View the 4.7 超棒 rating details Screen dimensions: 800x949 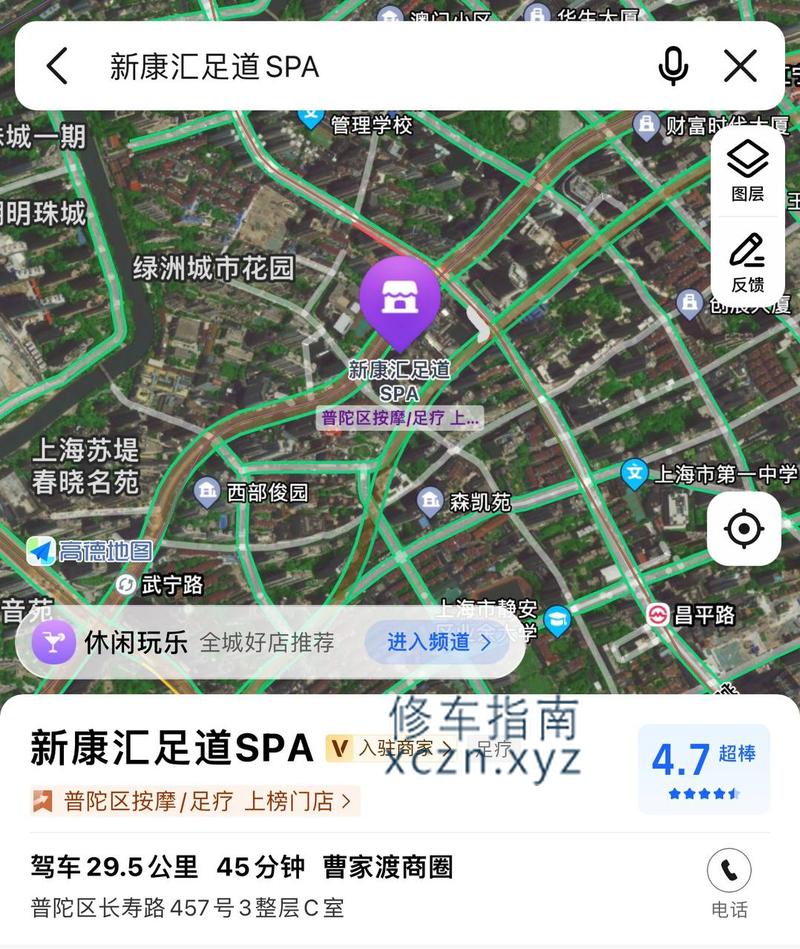tap(703, 768)
